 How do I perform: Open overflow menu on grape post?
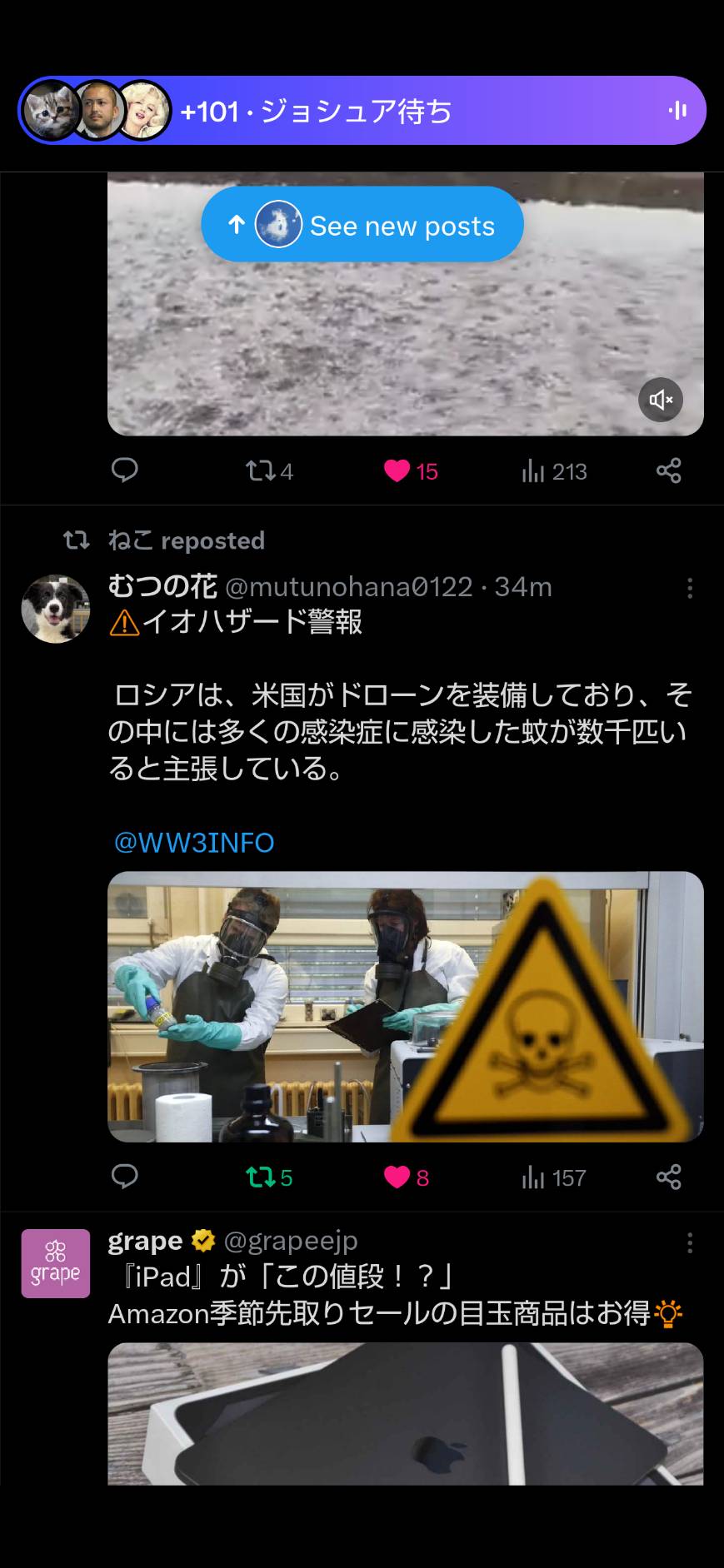[689, 1243]
